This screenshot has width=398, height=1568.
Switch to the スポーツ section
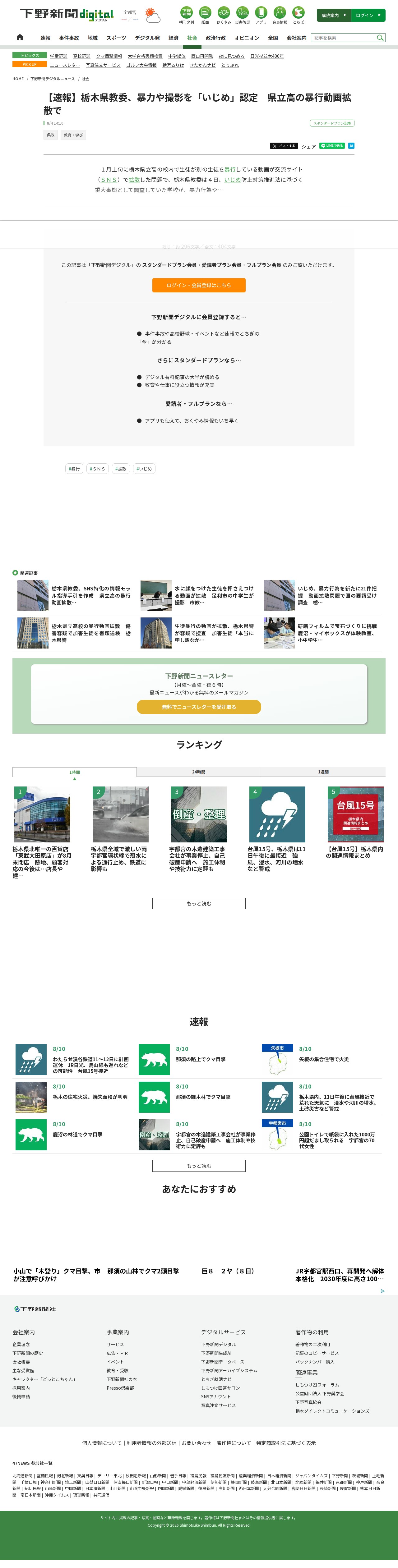click(116, 38)
